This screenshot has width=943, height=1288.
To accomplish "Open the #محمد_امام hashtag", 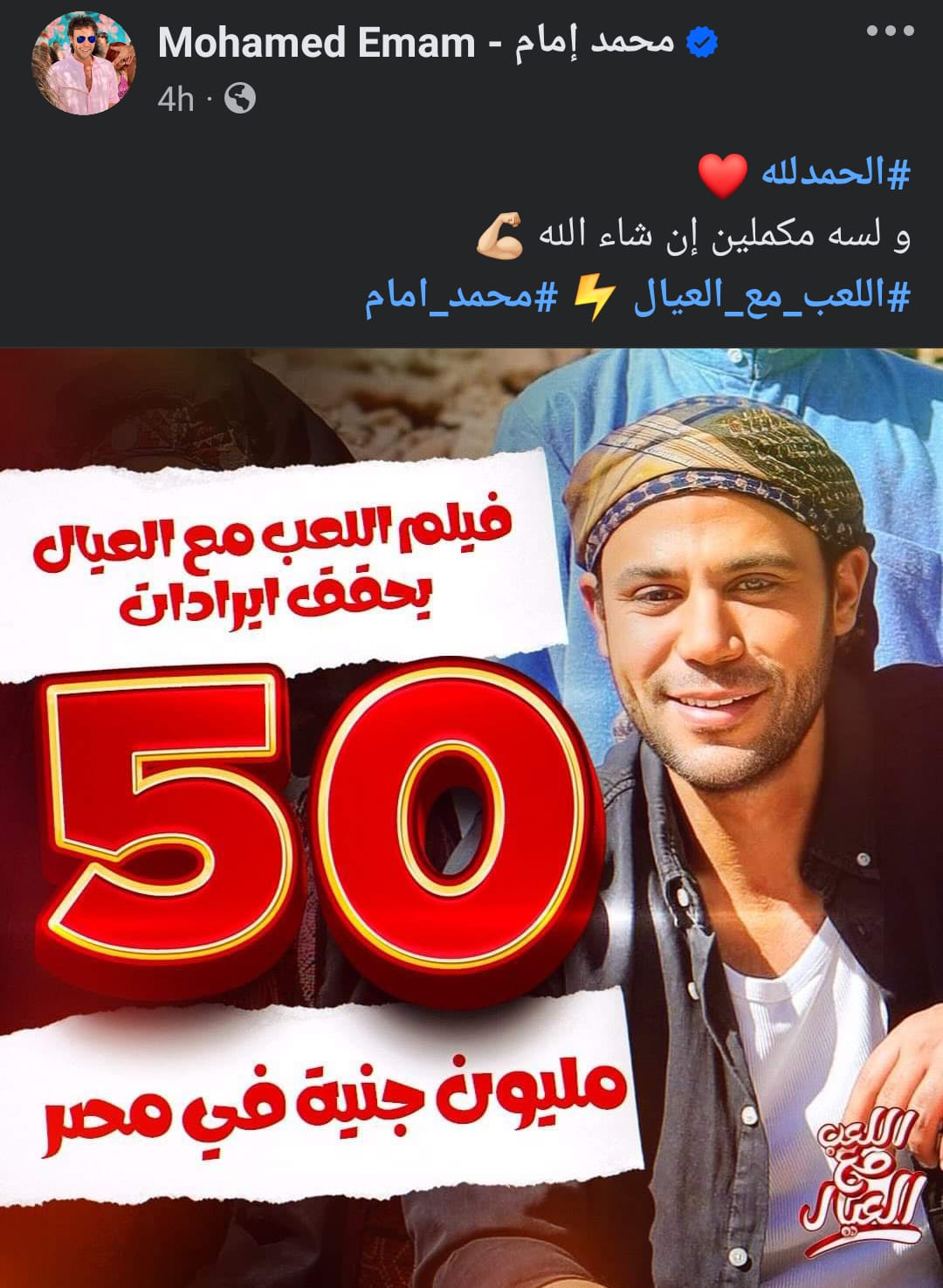I will point(460,298).
